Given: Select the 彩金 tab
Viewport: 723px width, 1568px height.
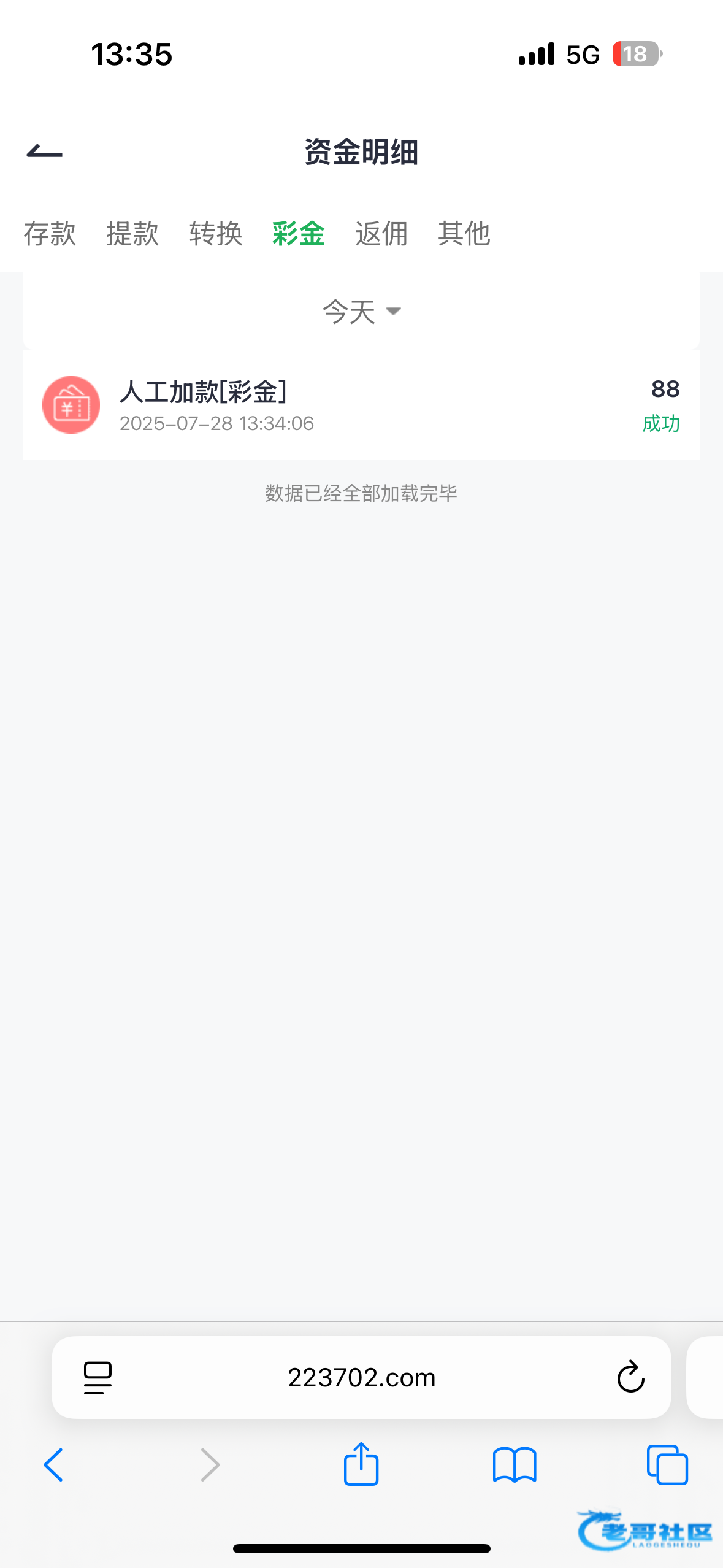Looking at the screenshot, I should click(x=299, y=234).
